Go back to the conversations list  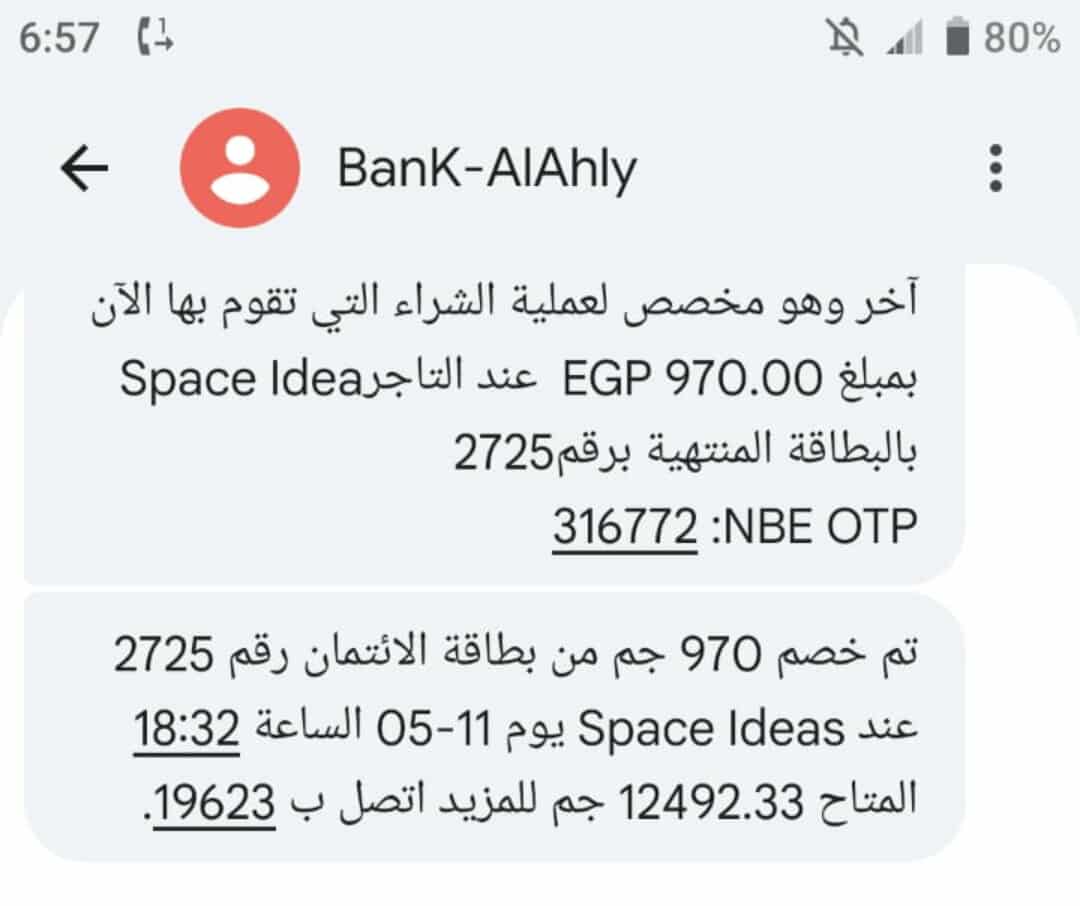coord(84,169)
